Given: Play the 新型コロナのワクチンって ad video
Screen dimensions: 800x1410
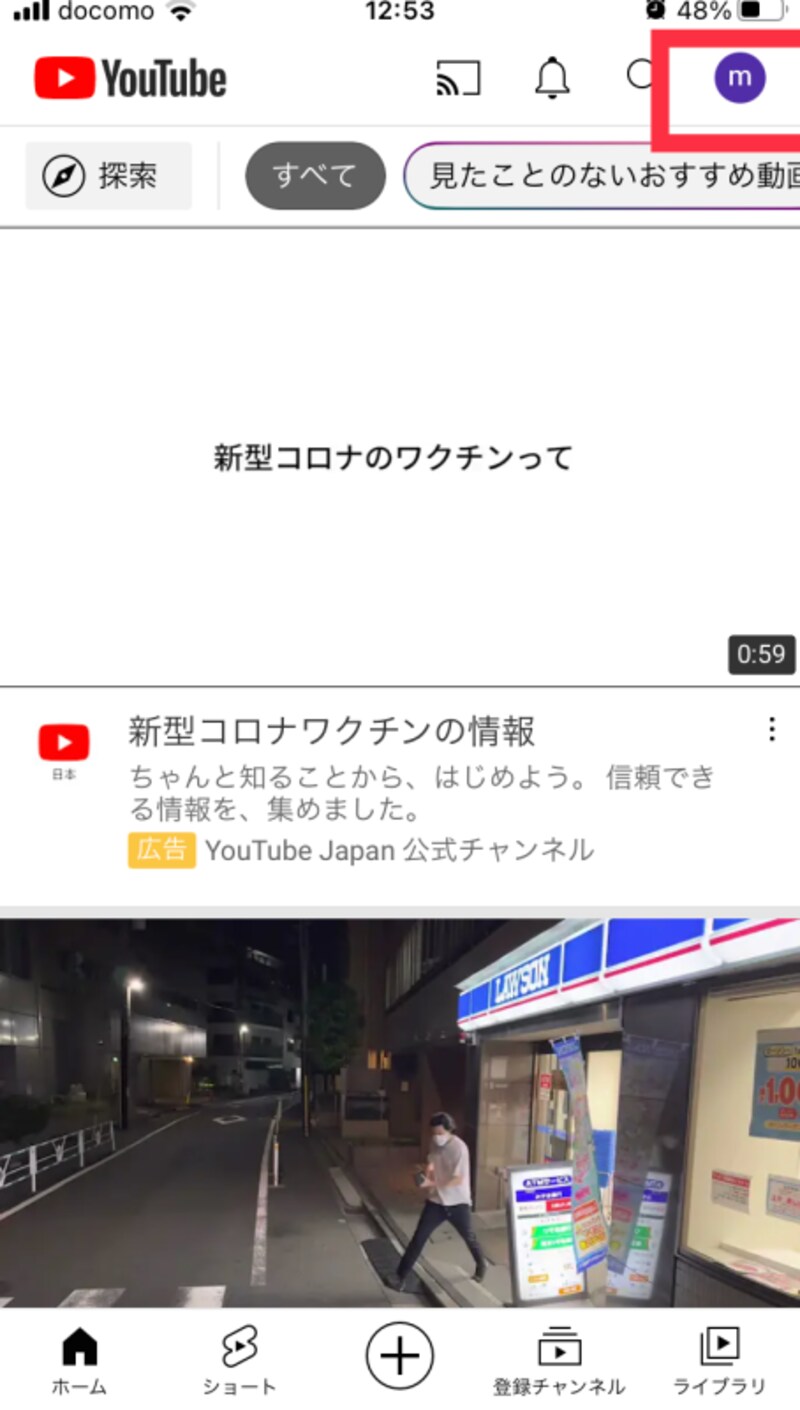Looking at the screenshot, I should 400,457.
